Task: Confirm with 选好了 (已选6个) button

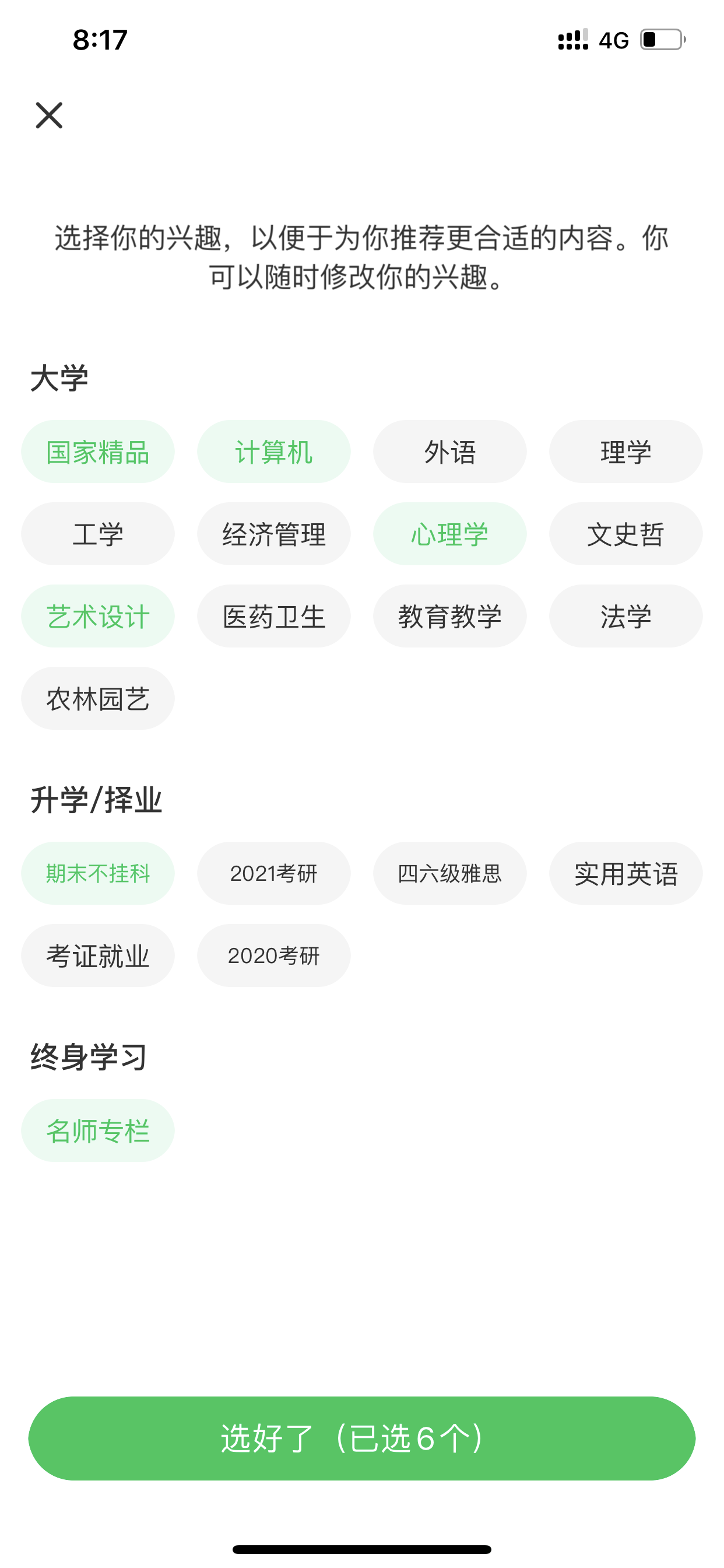Action: [x=362, y=1438]
